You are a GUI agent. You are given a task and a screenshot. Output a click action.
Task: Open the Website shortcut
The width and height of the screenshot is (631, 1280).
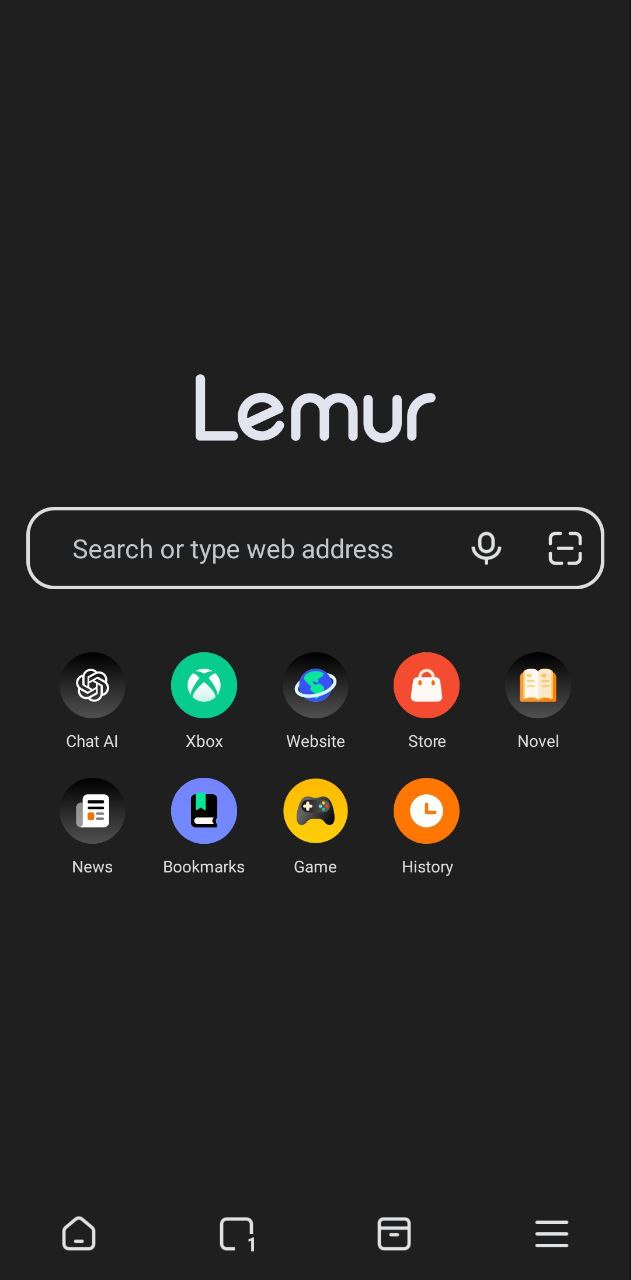pos(315,686)
